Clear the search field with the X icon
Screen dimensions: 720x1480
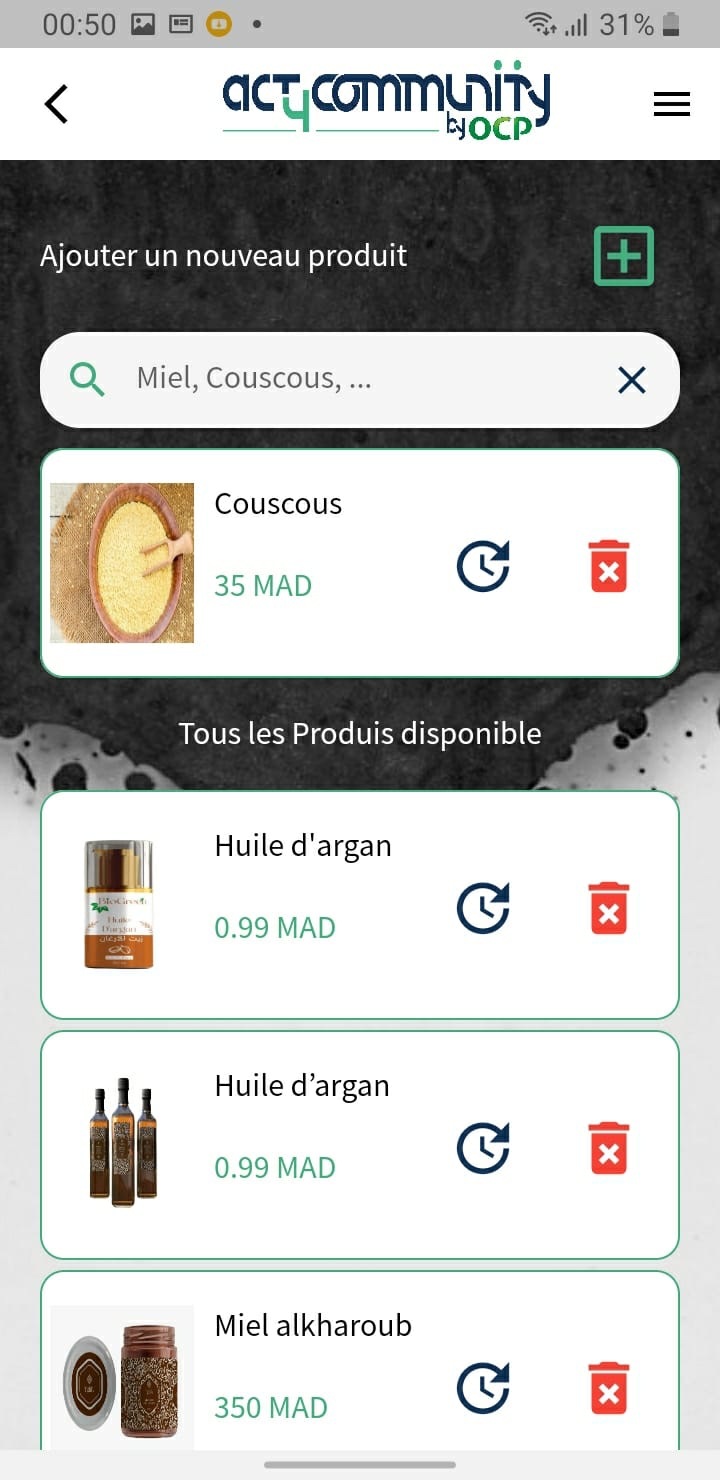pos(631,380)
